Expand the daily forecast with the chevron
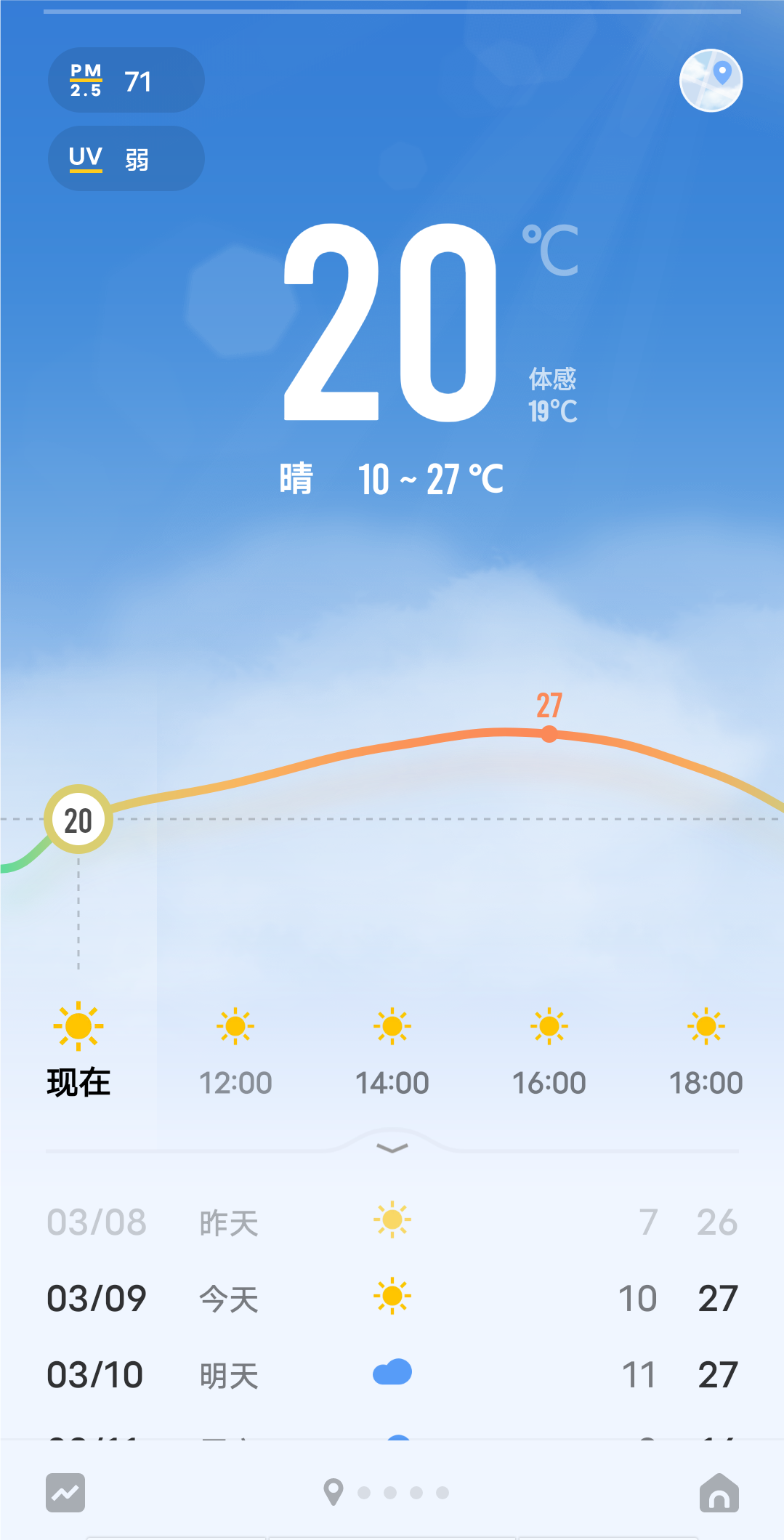The height and width of the screenshot is (1540, 784). click(392, 1148)
